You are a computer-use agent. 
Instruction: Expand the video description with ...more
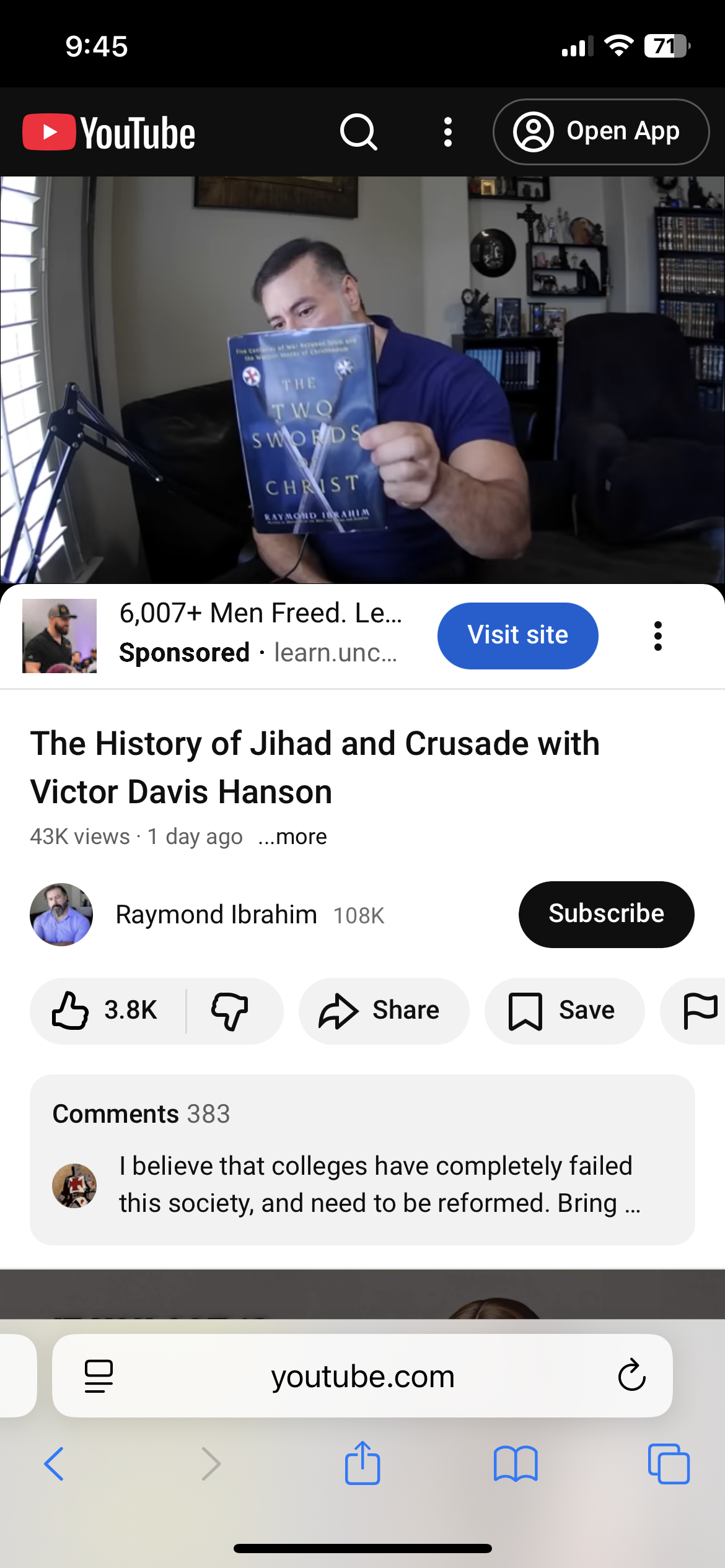292,837
